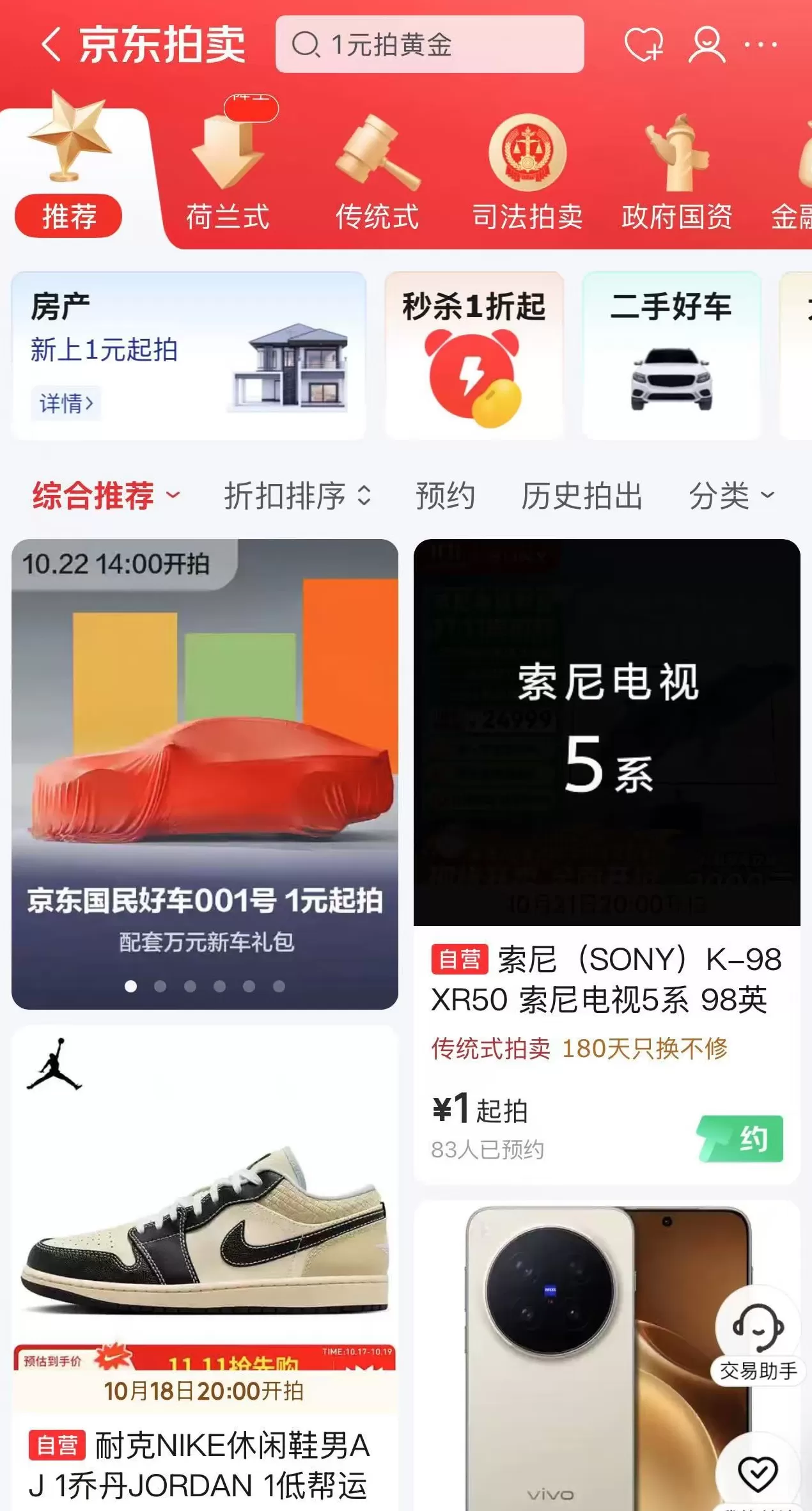Select the 历史拍出 tab
Screen dimensions: 812x1511
pos(581,497)
